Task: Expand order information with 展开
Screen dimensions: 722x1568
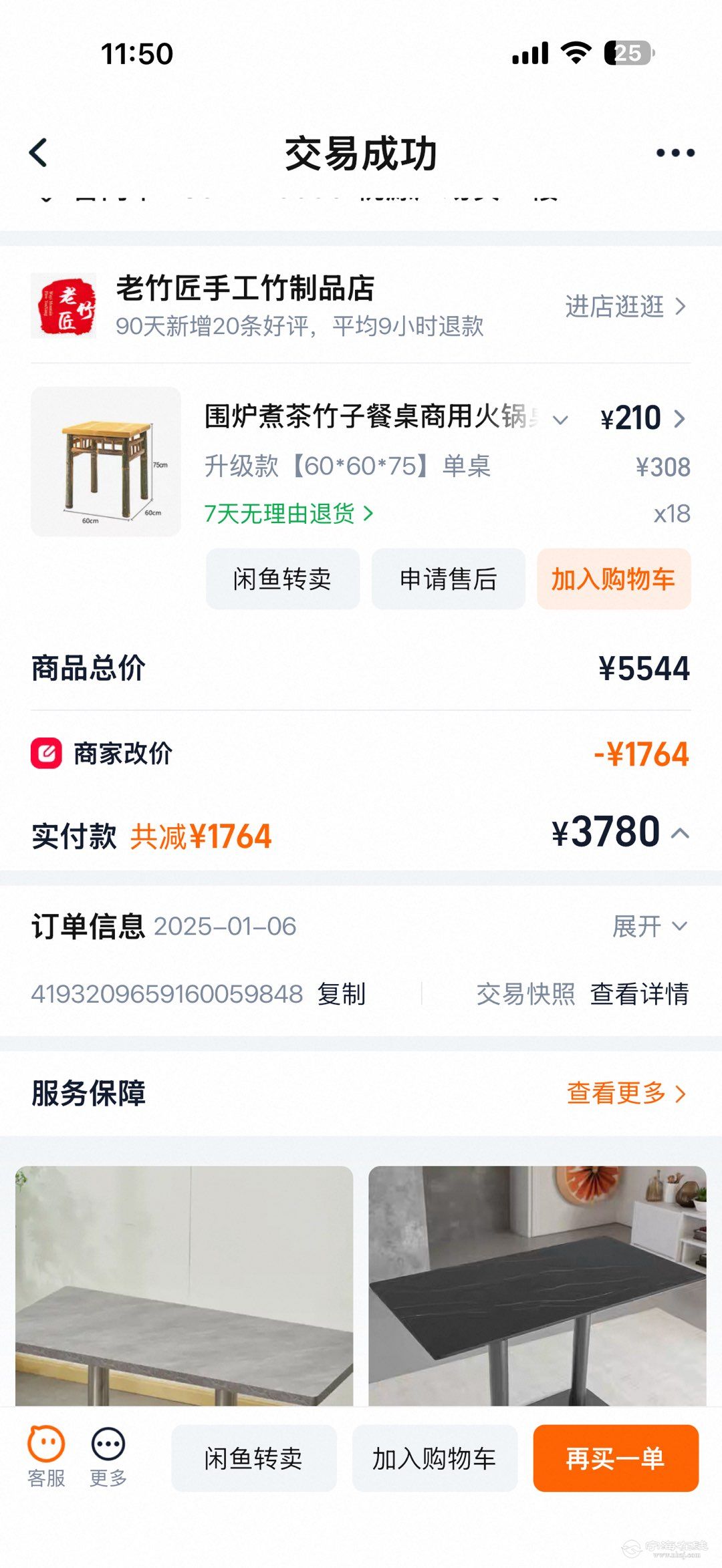Action: pos(649,927)
